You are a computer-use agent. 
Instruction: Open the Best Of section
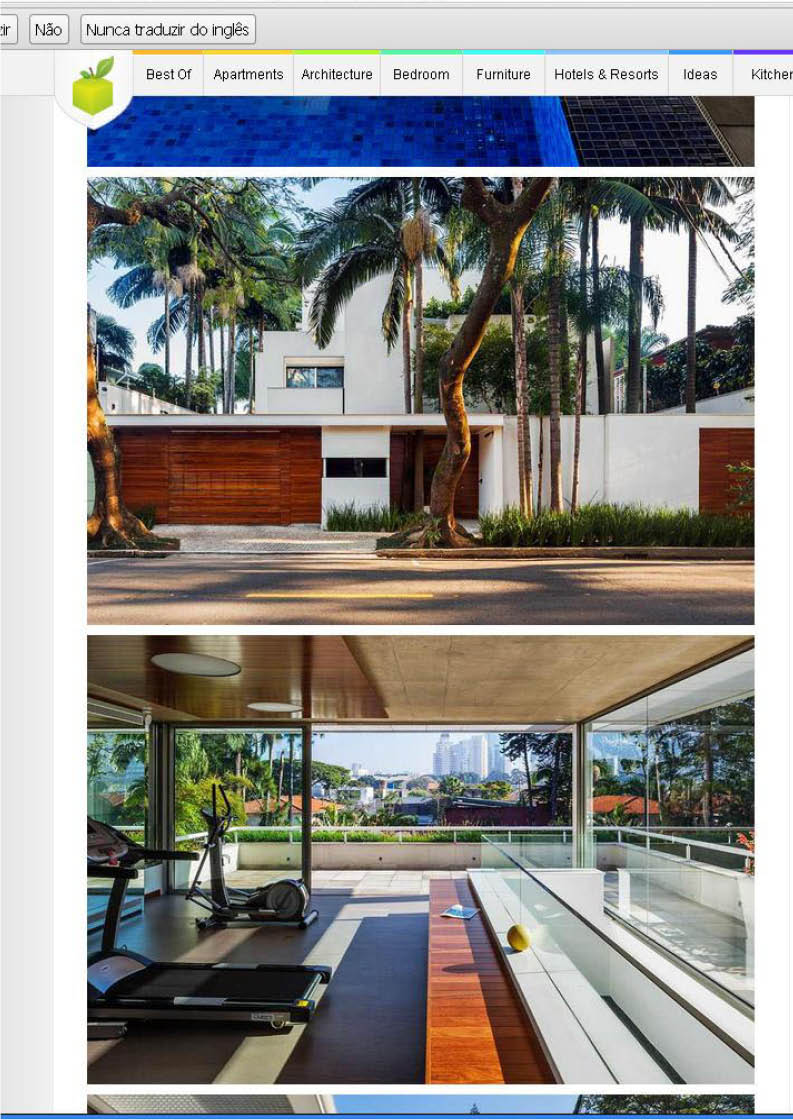[168, 74]
